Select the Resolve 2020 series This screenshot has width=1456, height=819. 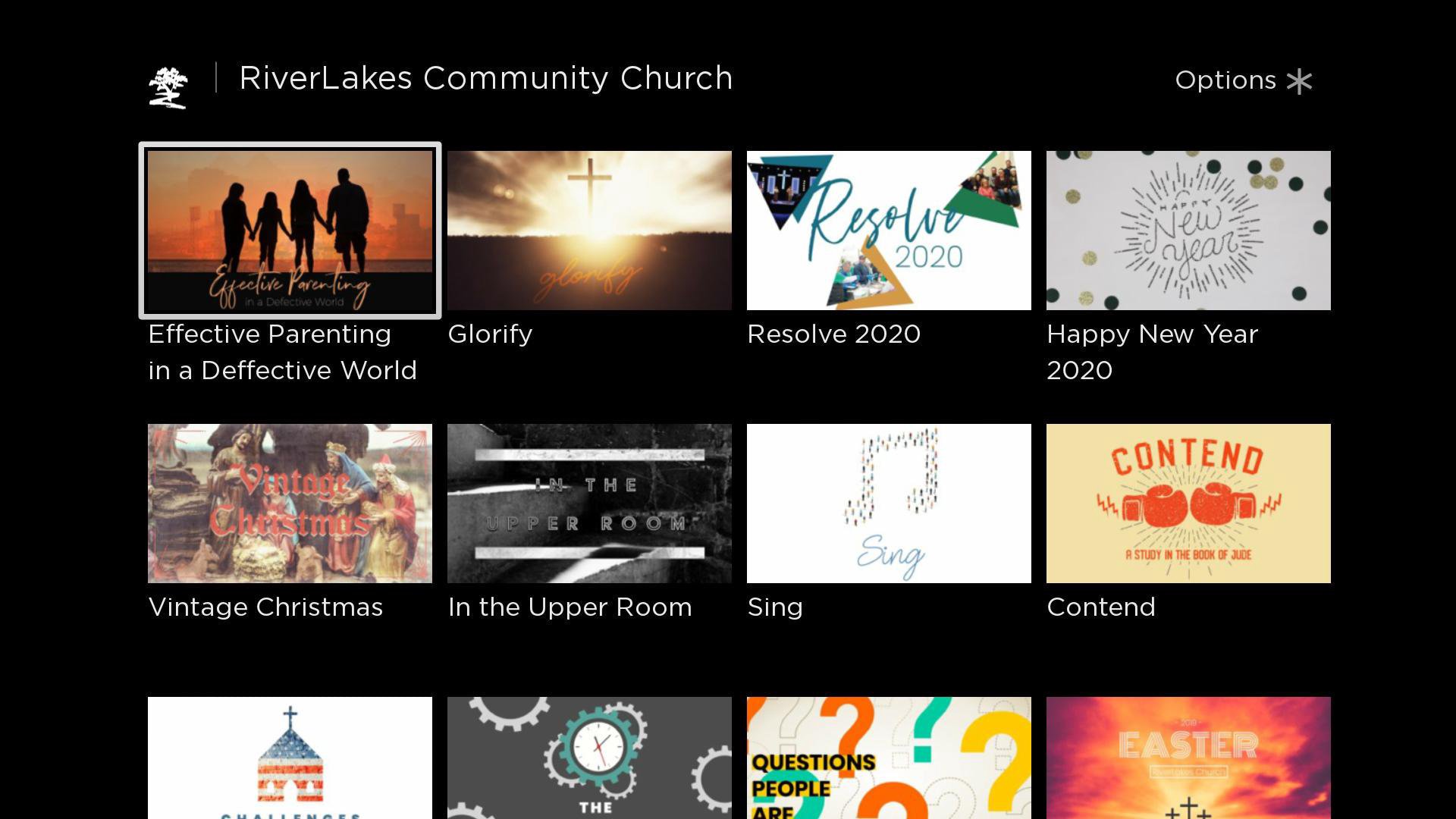coord(889,230)
